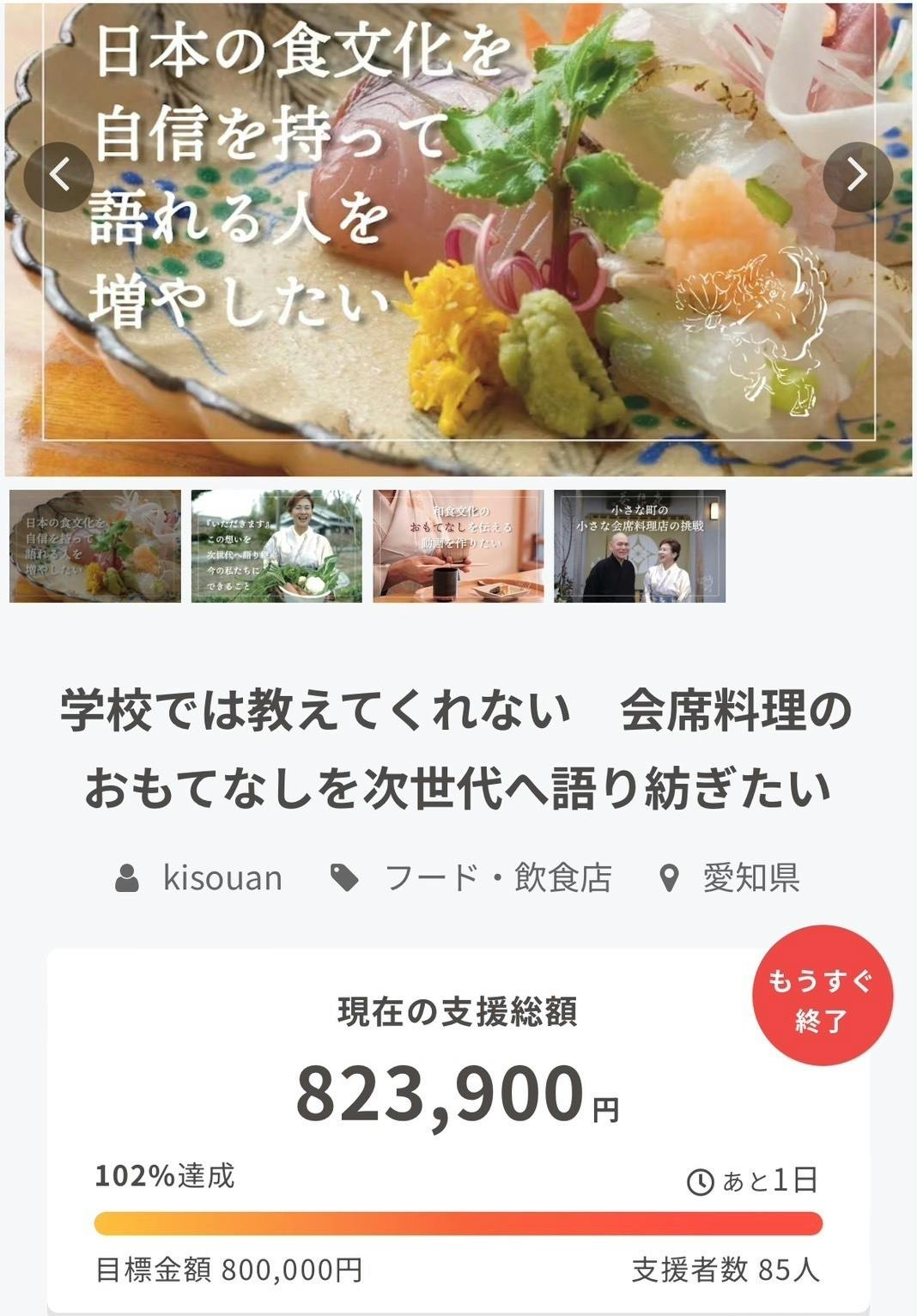917x1316 pixels.
Task: Show the previous carousel image
Action: [x=58, y=176]
